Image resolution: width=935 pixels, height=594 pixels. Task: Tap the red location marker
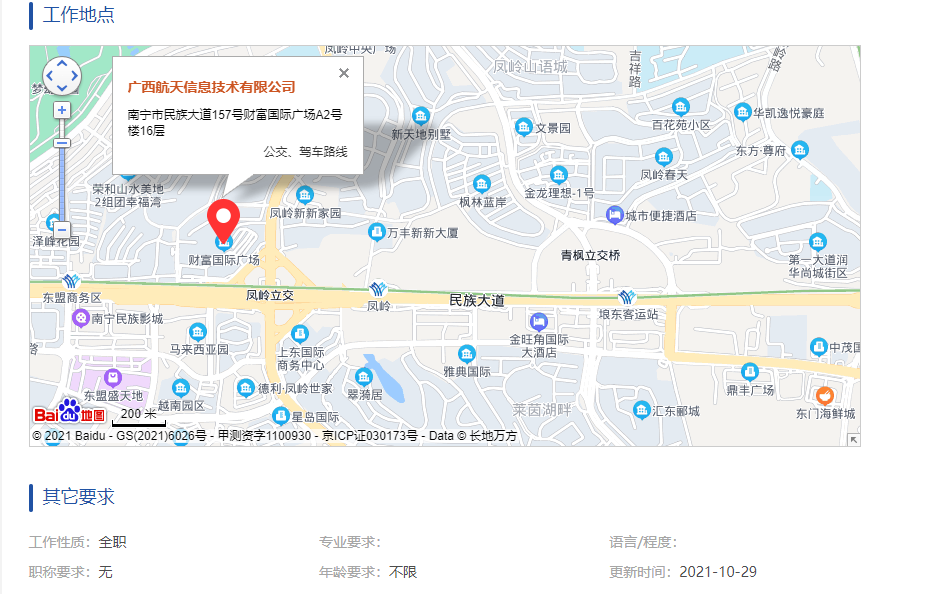tap(223, 219)
